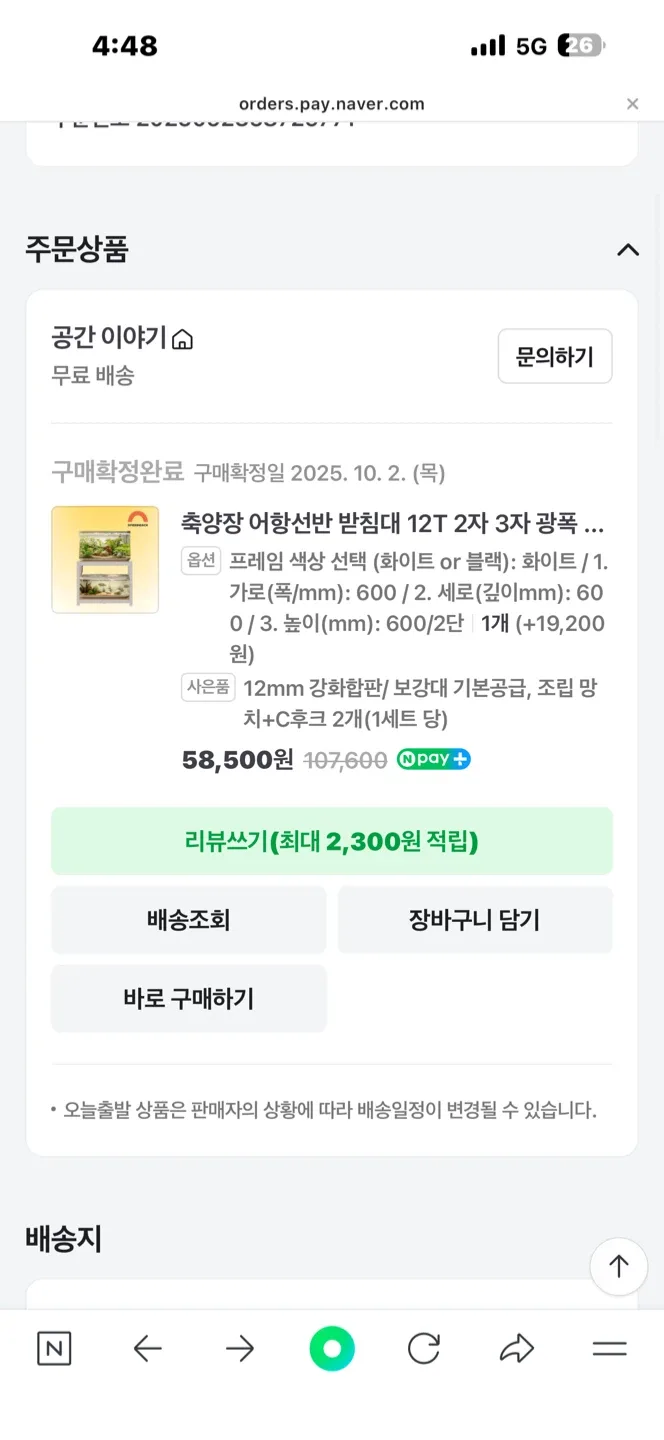The width and height of the screenshot is (664, 1440).
Task: Open the 공간 이야기 store home
Action: (122, 339)
